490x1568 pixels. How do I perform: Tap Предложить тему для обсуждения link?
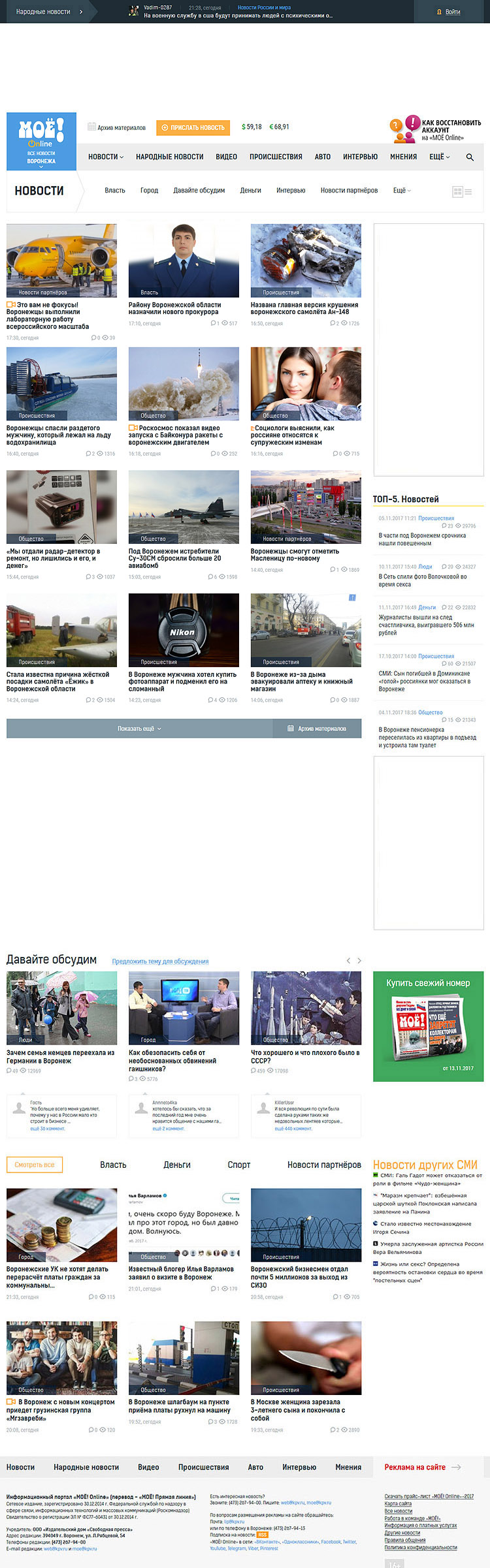[160, 961]
